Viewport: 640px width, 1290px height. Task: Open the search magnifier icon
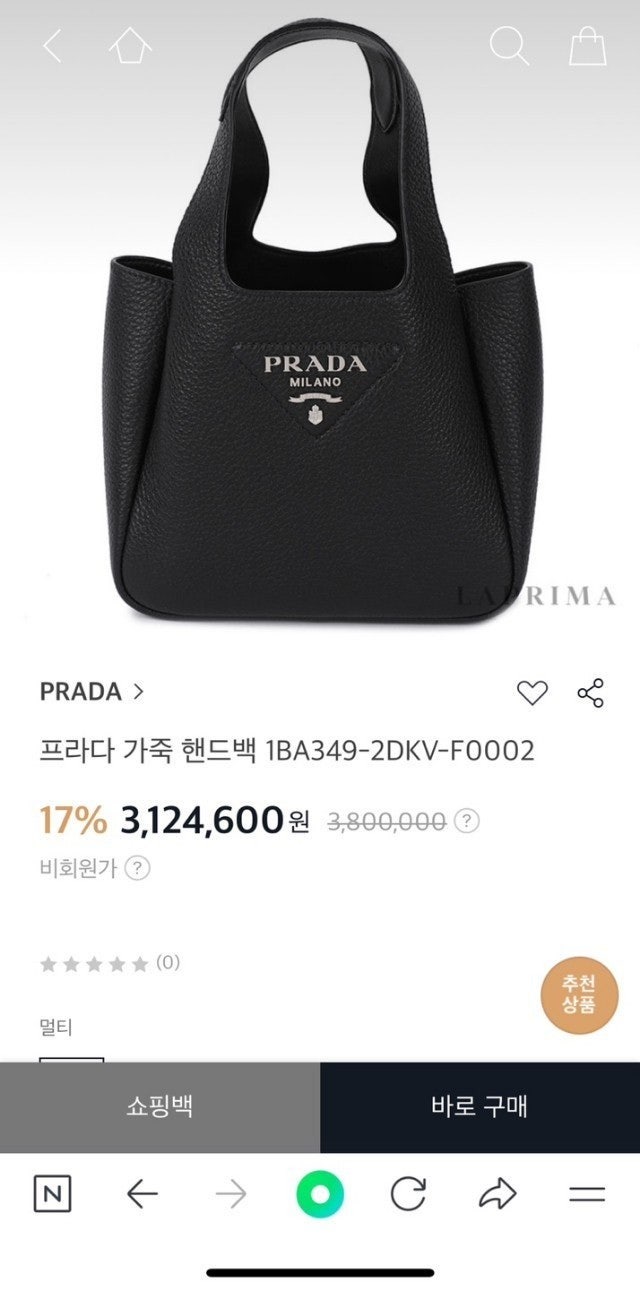[508, 46]
